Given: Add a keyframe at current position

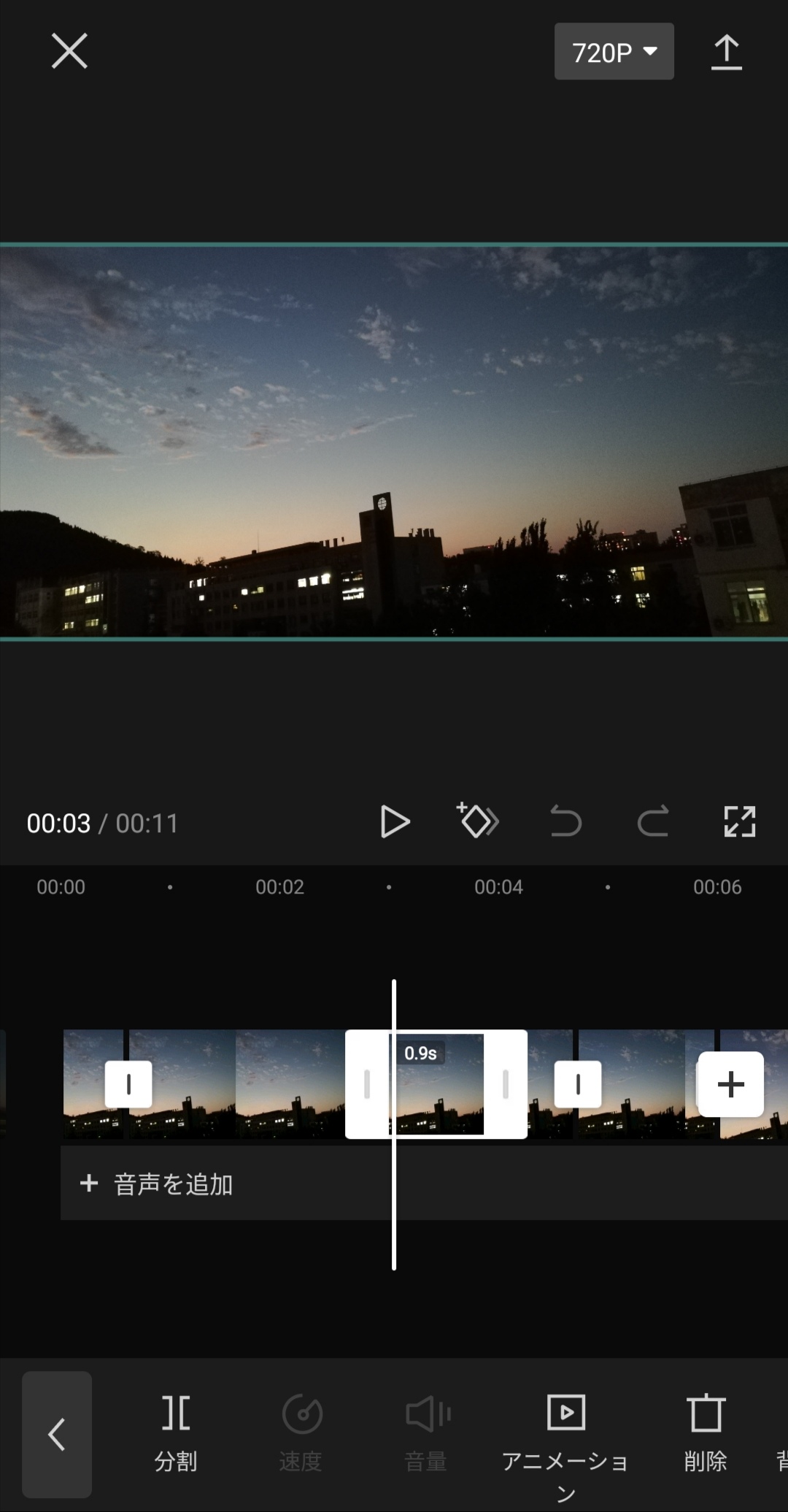Looking at the screenshot, I should 478,821.
